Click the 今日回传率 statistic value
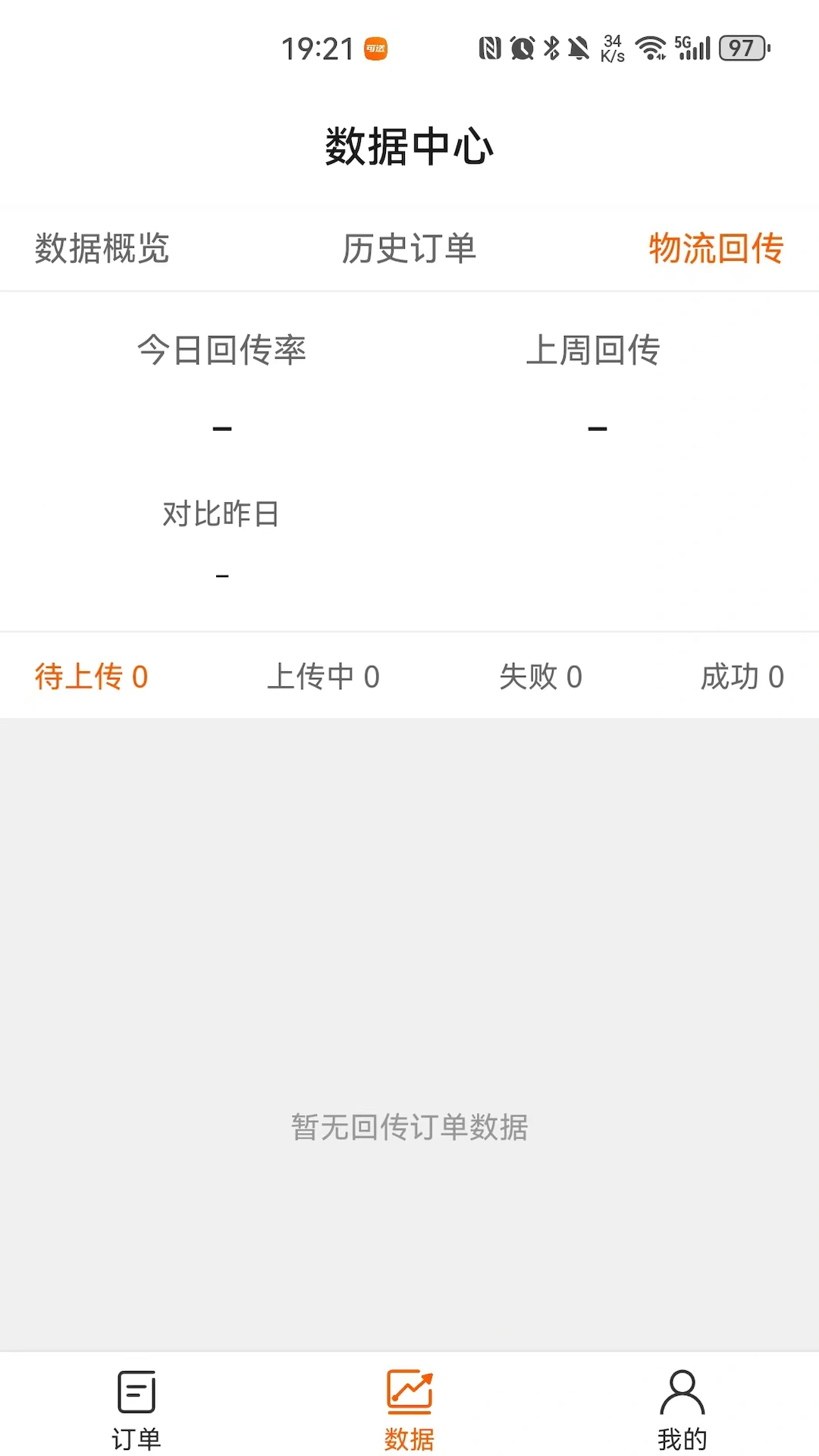 [222, 427]
